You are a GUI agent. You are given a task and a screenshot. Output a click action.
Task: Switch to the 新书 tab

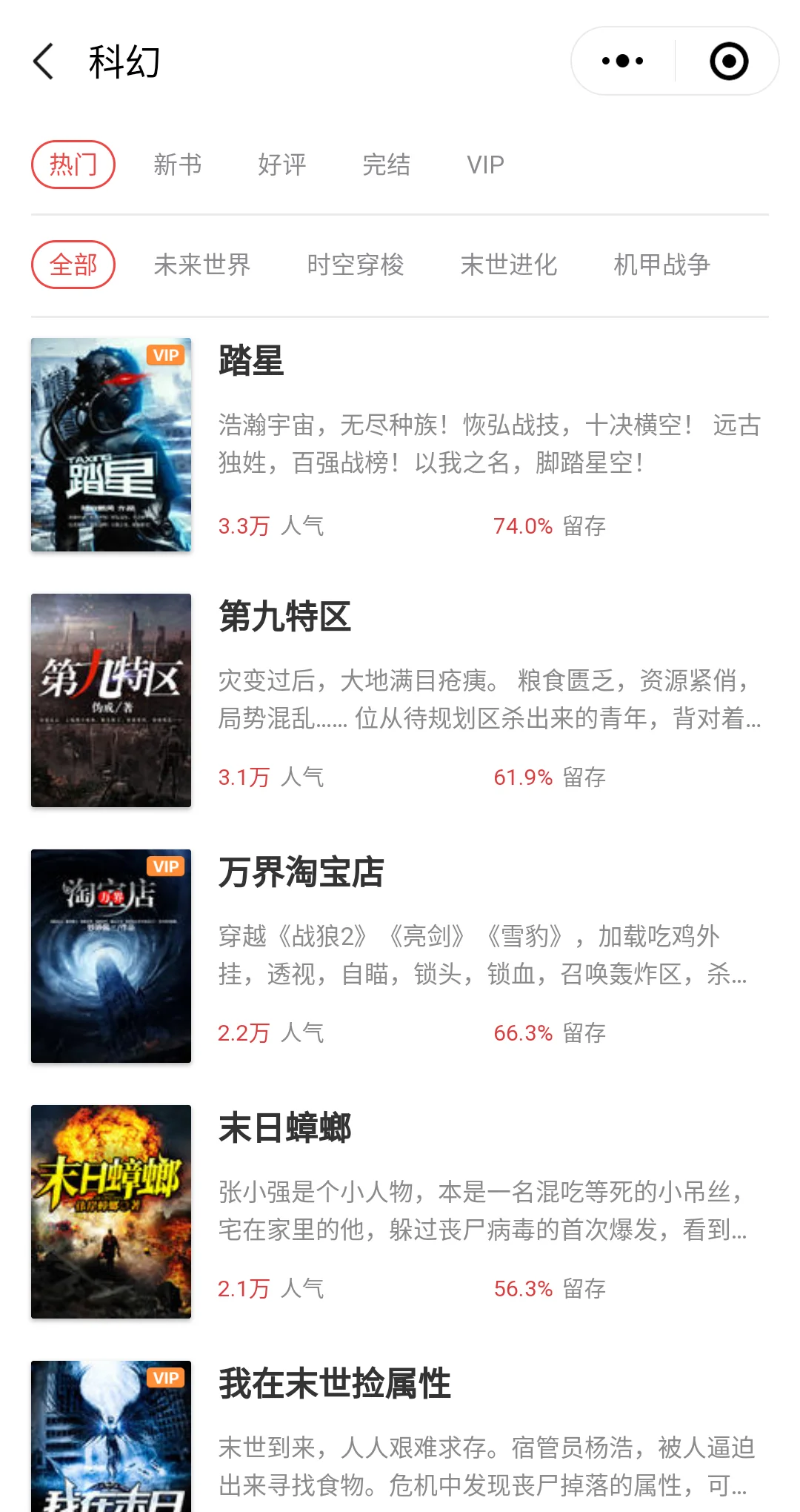coord(178,165)
